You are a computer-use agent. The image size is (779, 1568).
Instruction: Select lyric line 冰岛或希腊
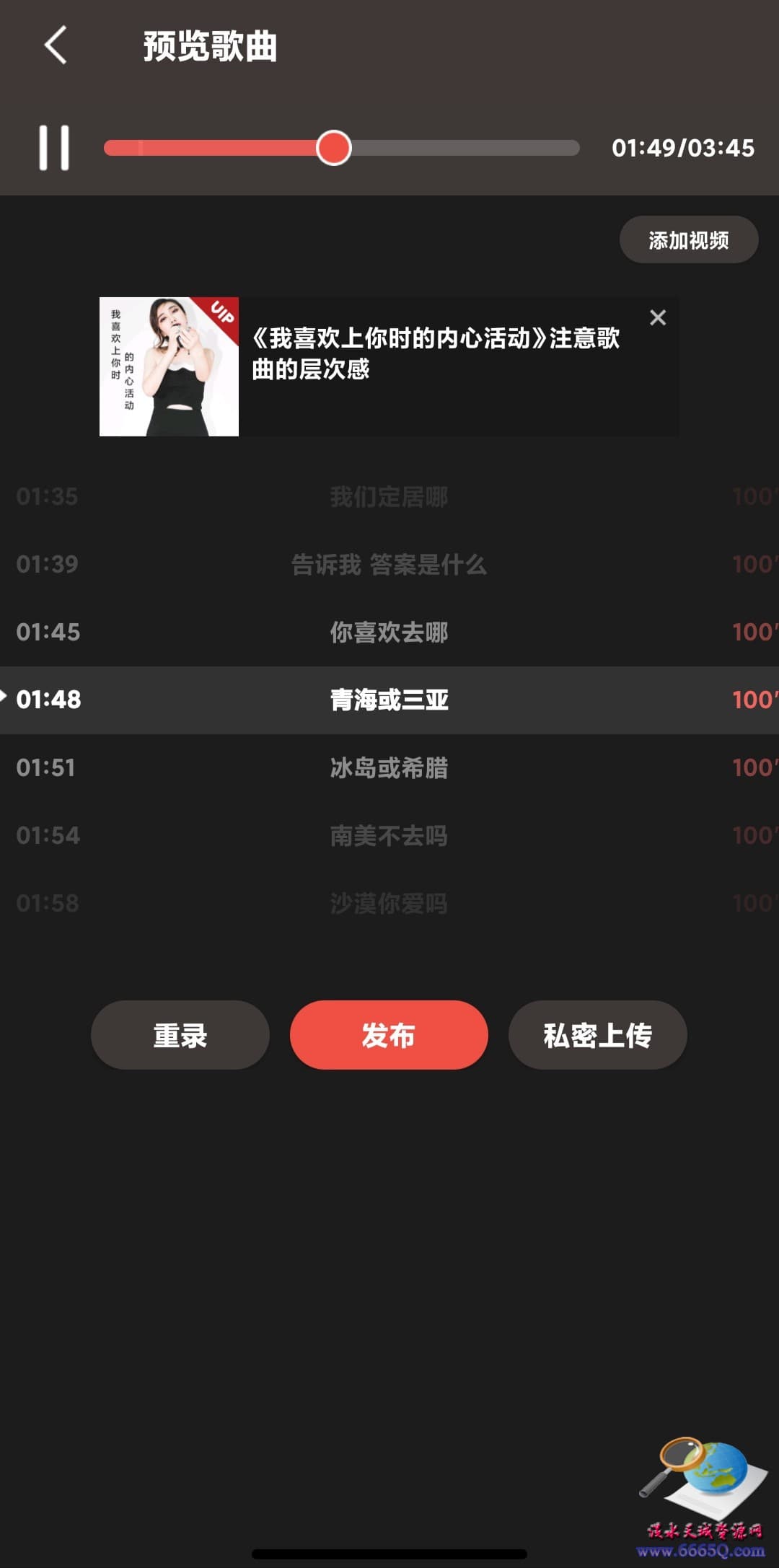(389, 767)
